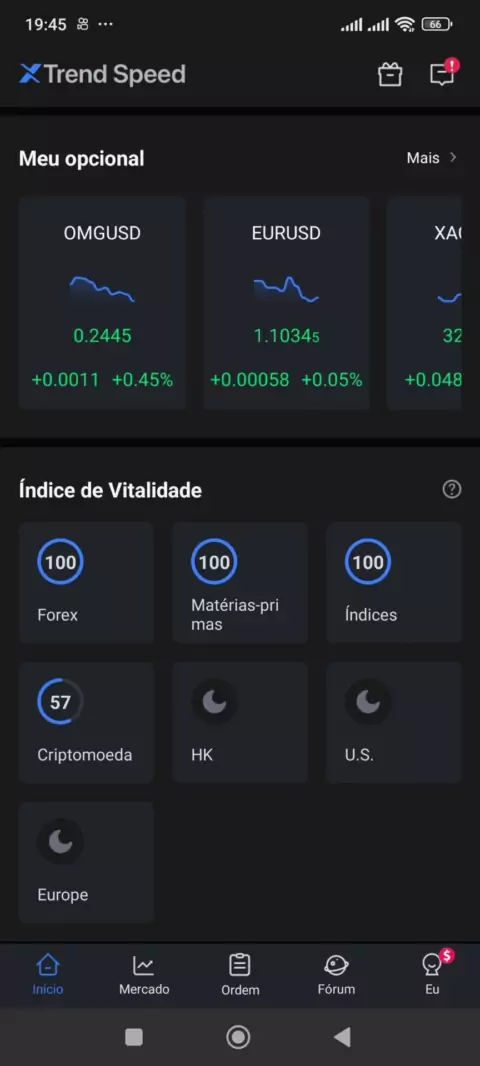This screenshot has width=480, height=1066.
Task: Select the Matérias-primas vitality tile
Action: pyautogui.click(x=240, y=583)
